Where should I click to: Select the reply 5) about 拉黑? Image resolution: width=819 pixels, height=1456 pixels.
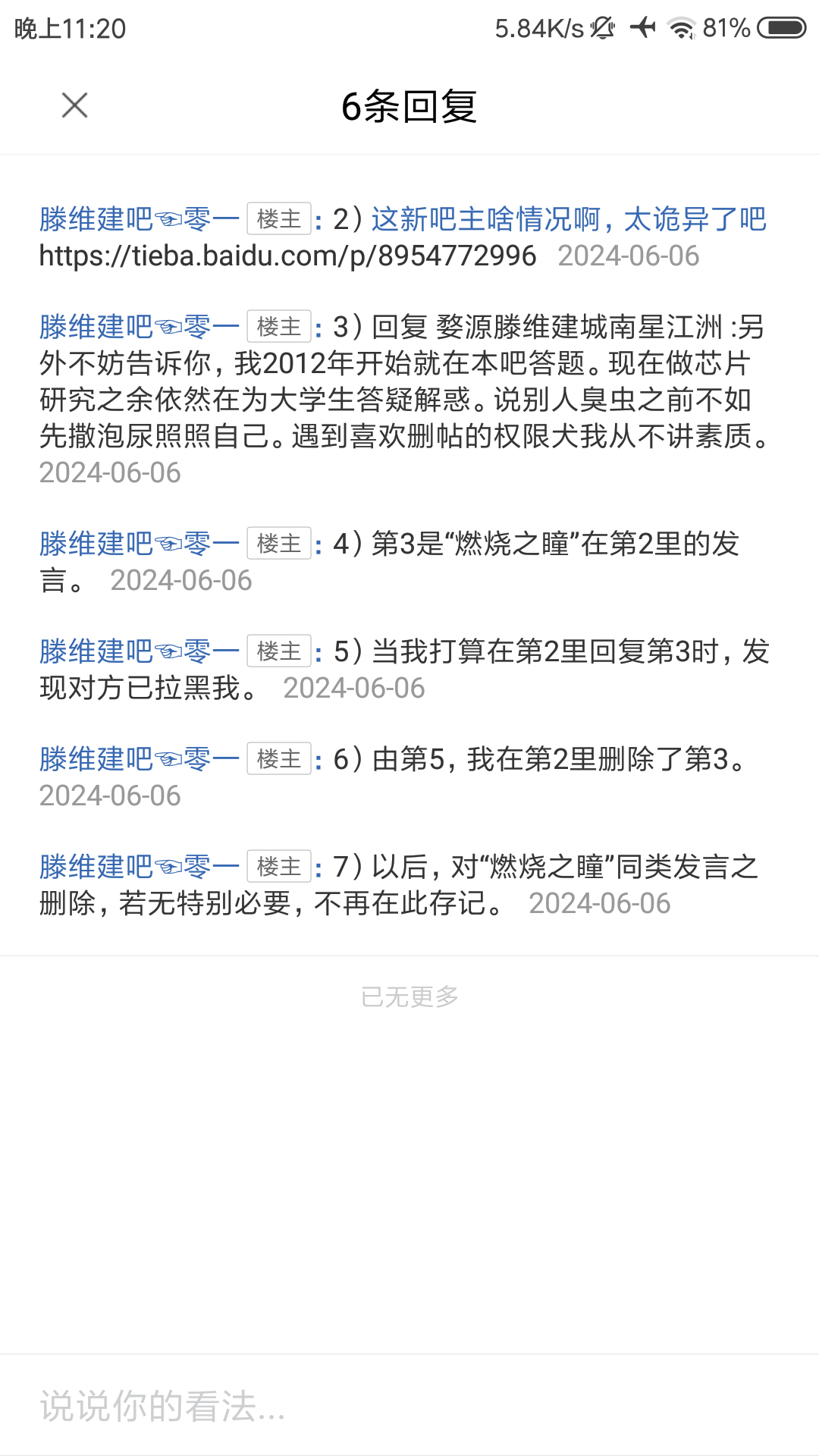tap(409, 670)
